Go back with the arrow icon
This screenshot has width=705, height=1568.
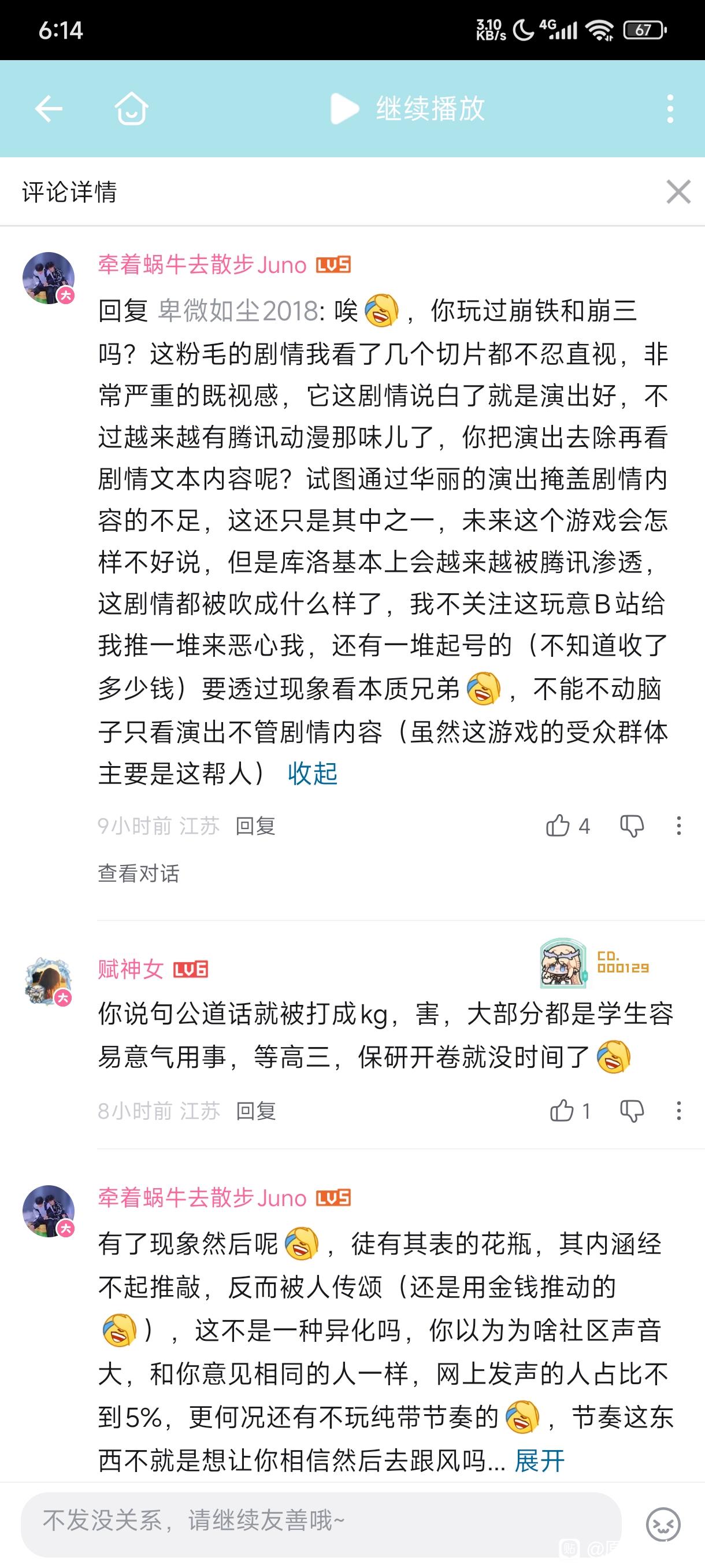click(x=49, y=109)
